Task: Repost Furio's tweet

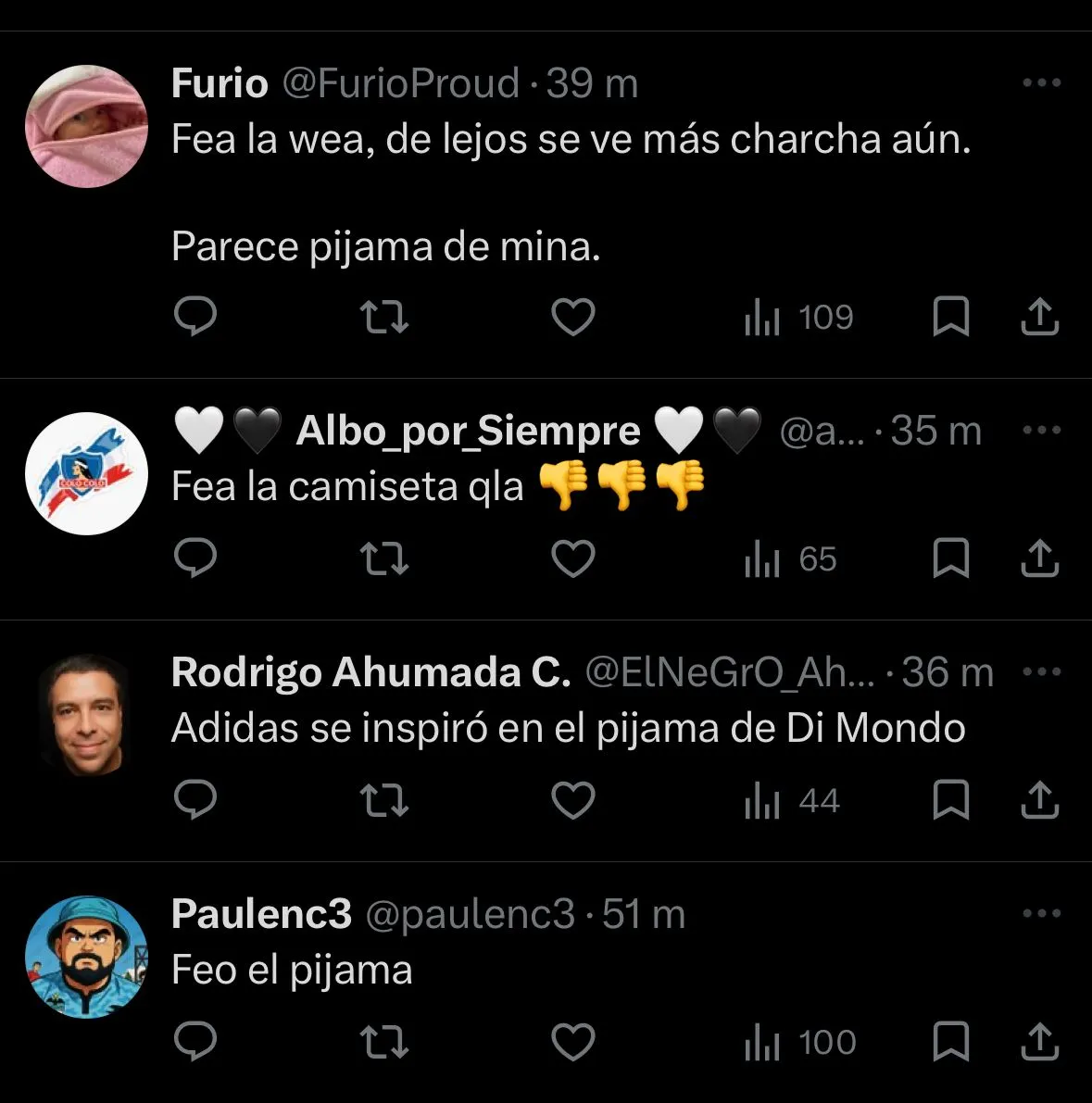Action: pyautogui.click(x=383, y=317)
